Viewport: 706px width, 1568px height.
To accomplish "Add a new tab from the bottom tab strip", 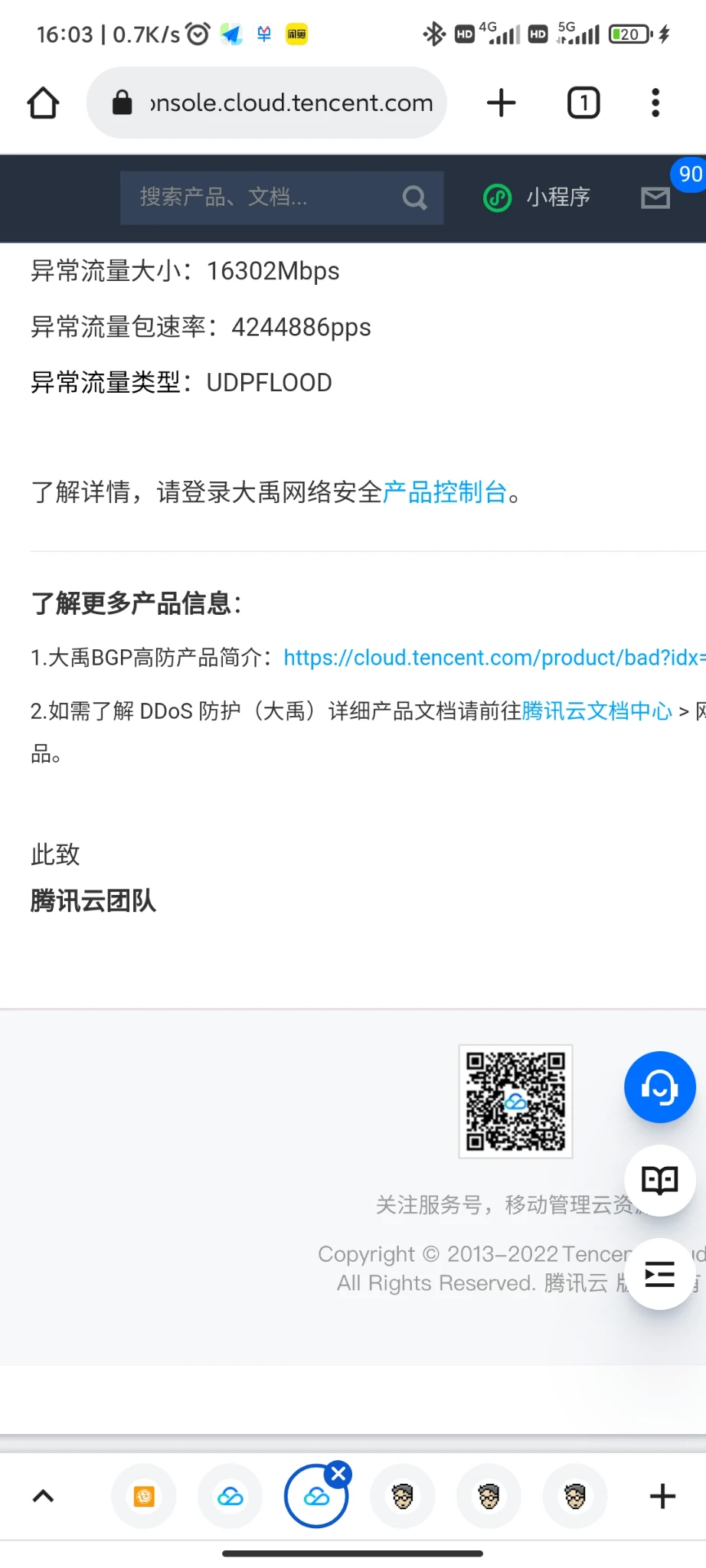I will point(662,1495).
